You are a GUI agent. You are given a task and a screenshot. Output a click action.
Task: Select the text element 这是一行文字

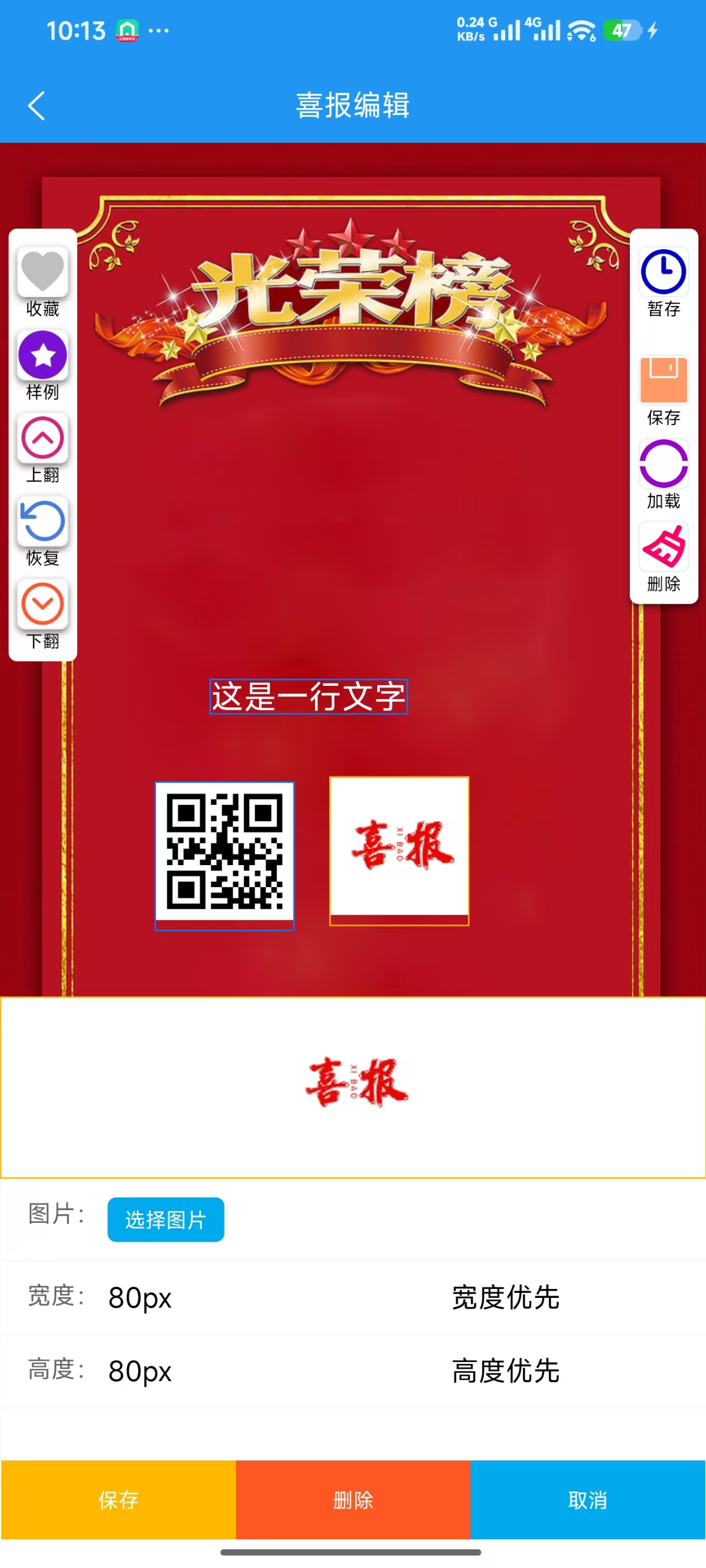pyautogui.click(x=308, y=696)
